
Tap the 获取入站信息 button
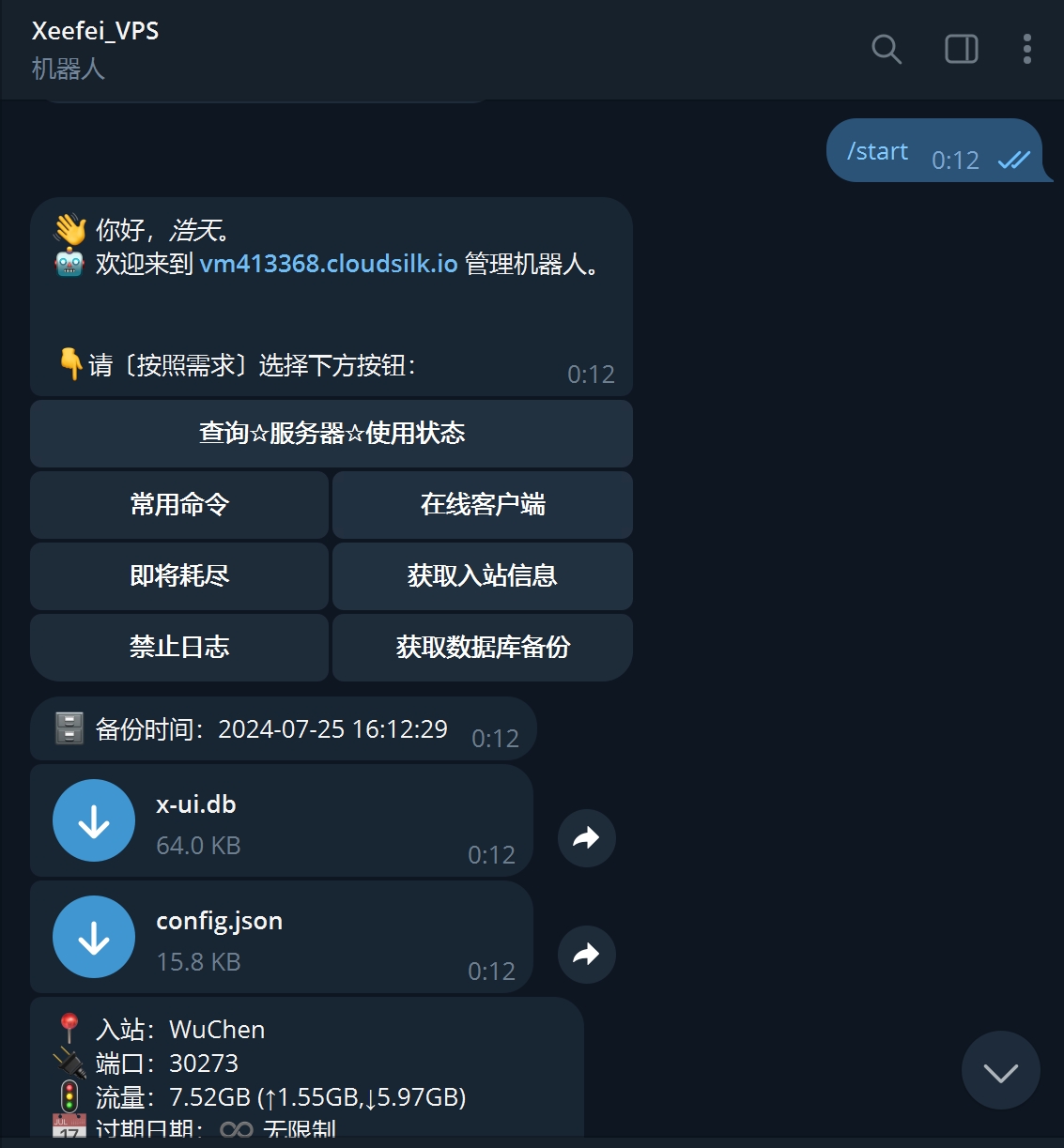(482, 576)
